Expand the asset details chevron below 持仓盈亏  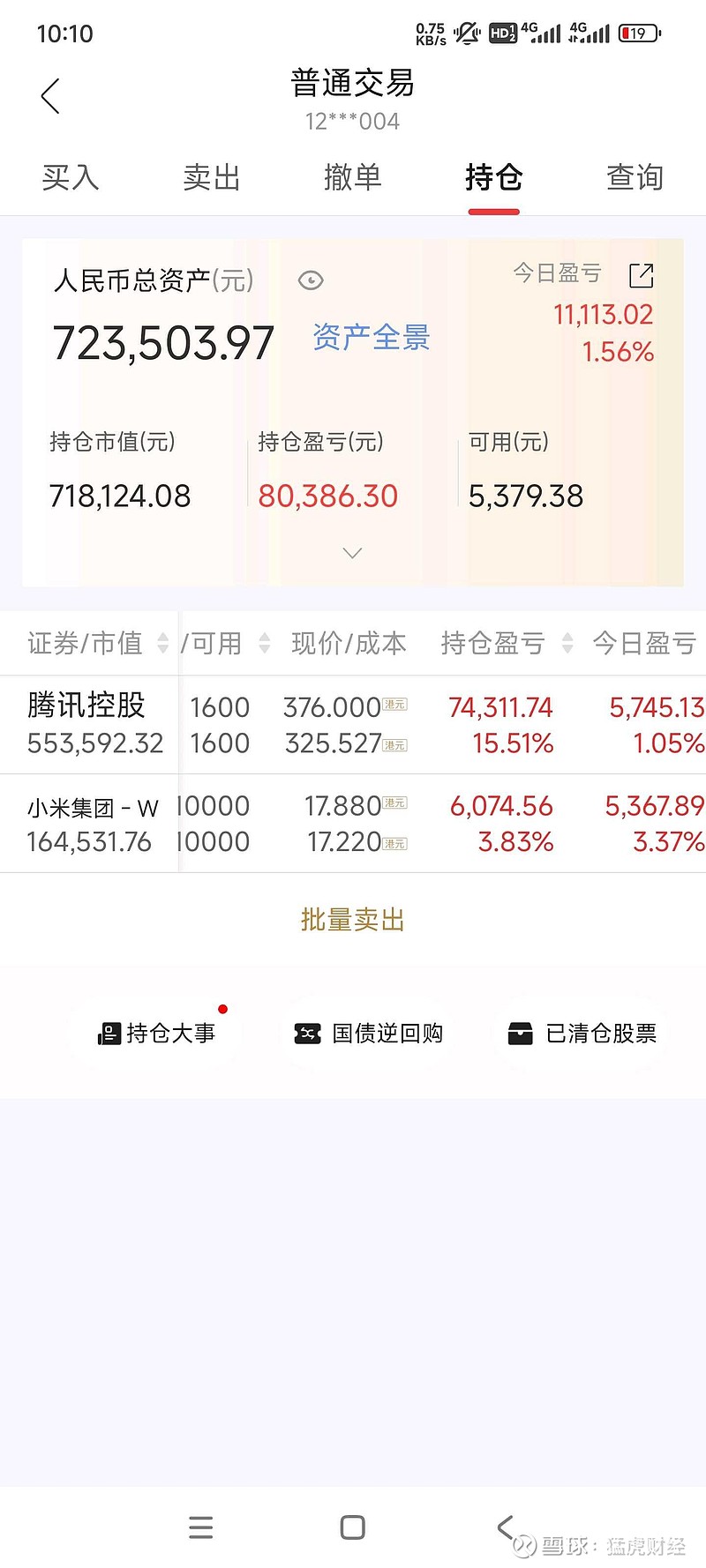click(x=352, y=552)
